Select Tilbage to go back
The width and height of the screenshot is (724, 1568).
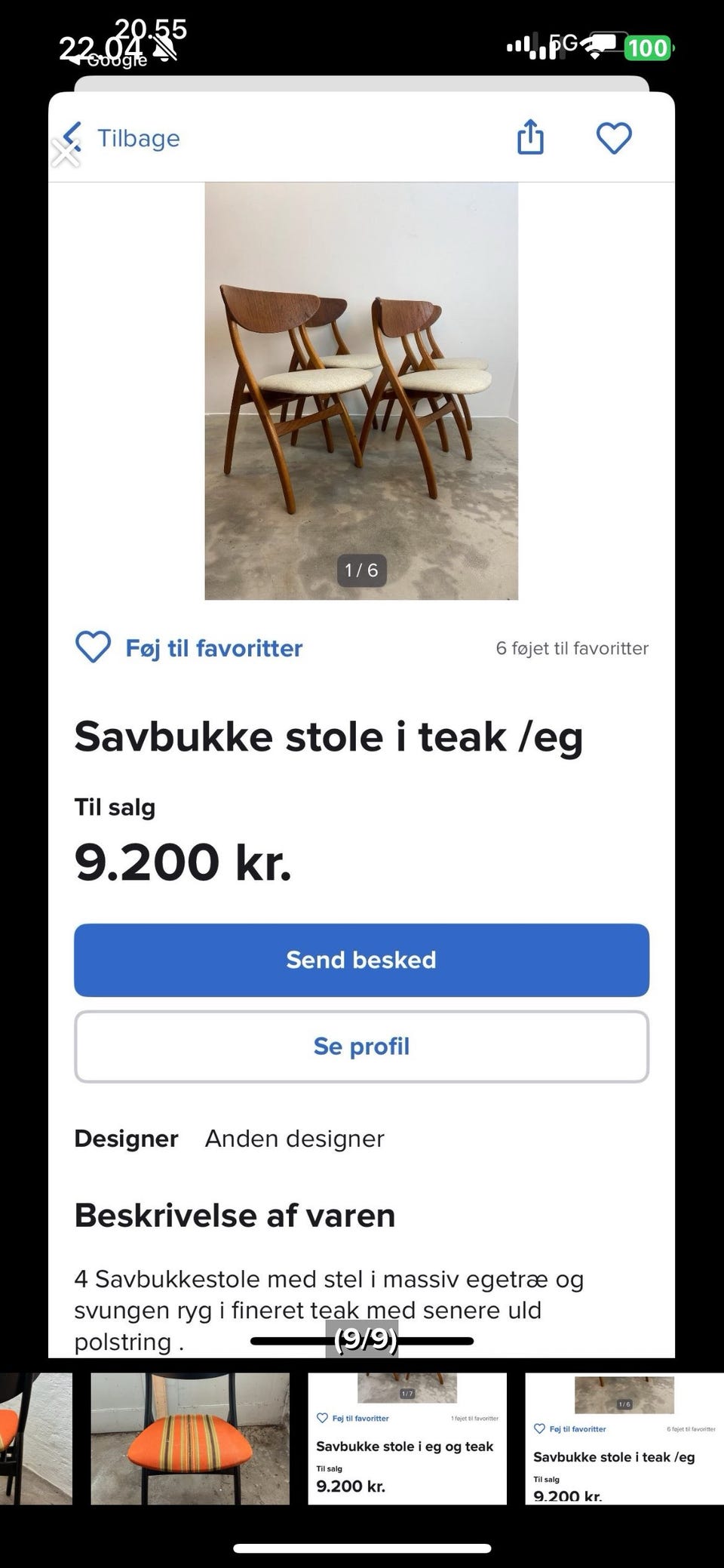pos(138,138)
